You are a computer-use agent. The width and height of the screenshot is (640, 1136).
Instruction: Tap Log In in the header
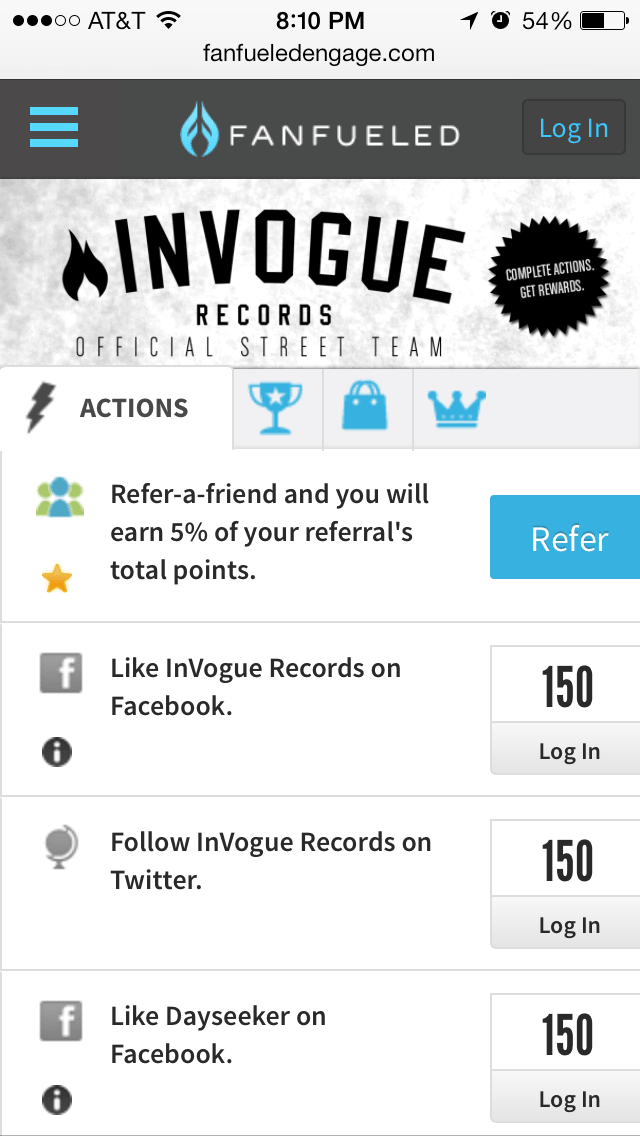(x=573, y=128)
